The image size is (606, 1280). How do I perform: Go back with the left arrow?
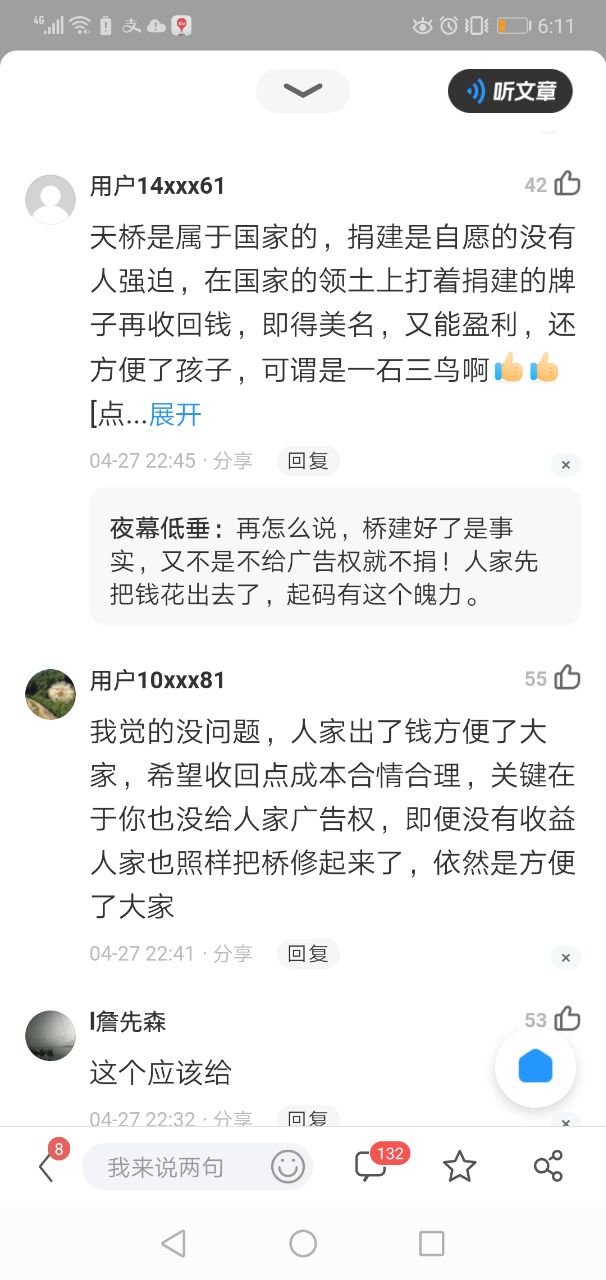pyautogui.click(x=46, y=1167)
